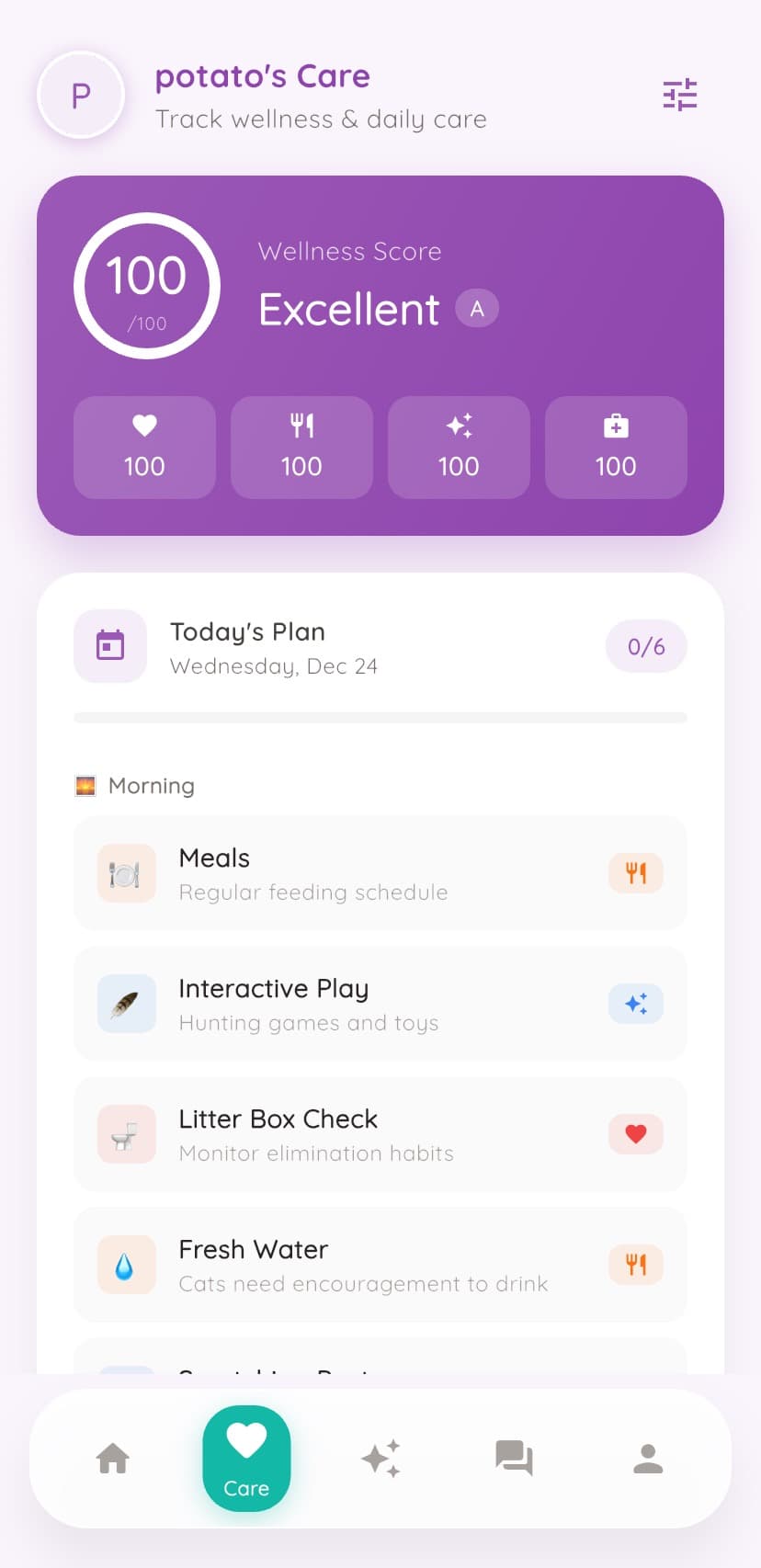Select the Care tab
This screenshot has width=761, height=1568.
click(x=246, y=1459)
